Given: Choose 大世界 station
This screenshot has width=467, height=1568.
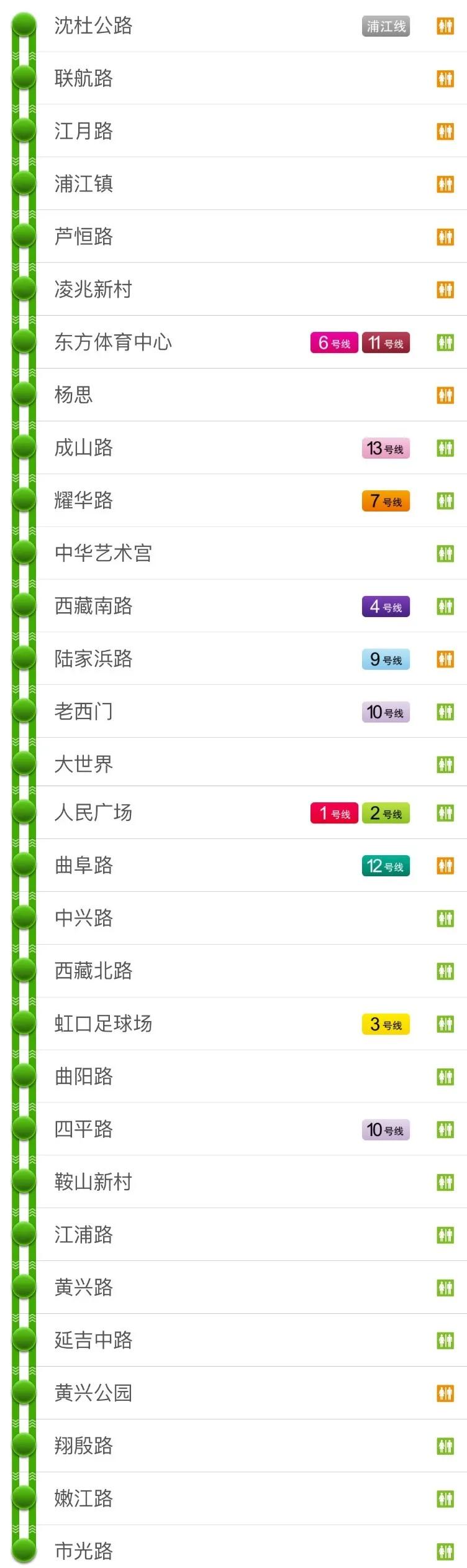Looking at the screenshot, I should coord(84,764).
